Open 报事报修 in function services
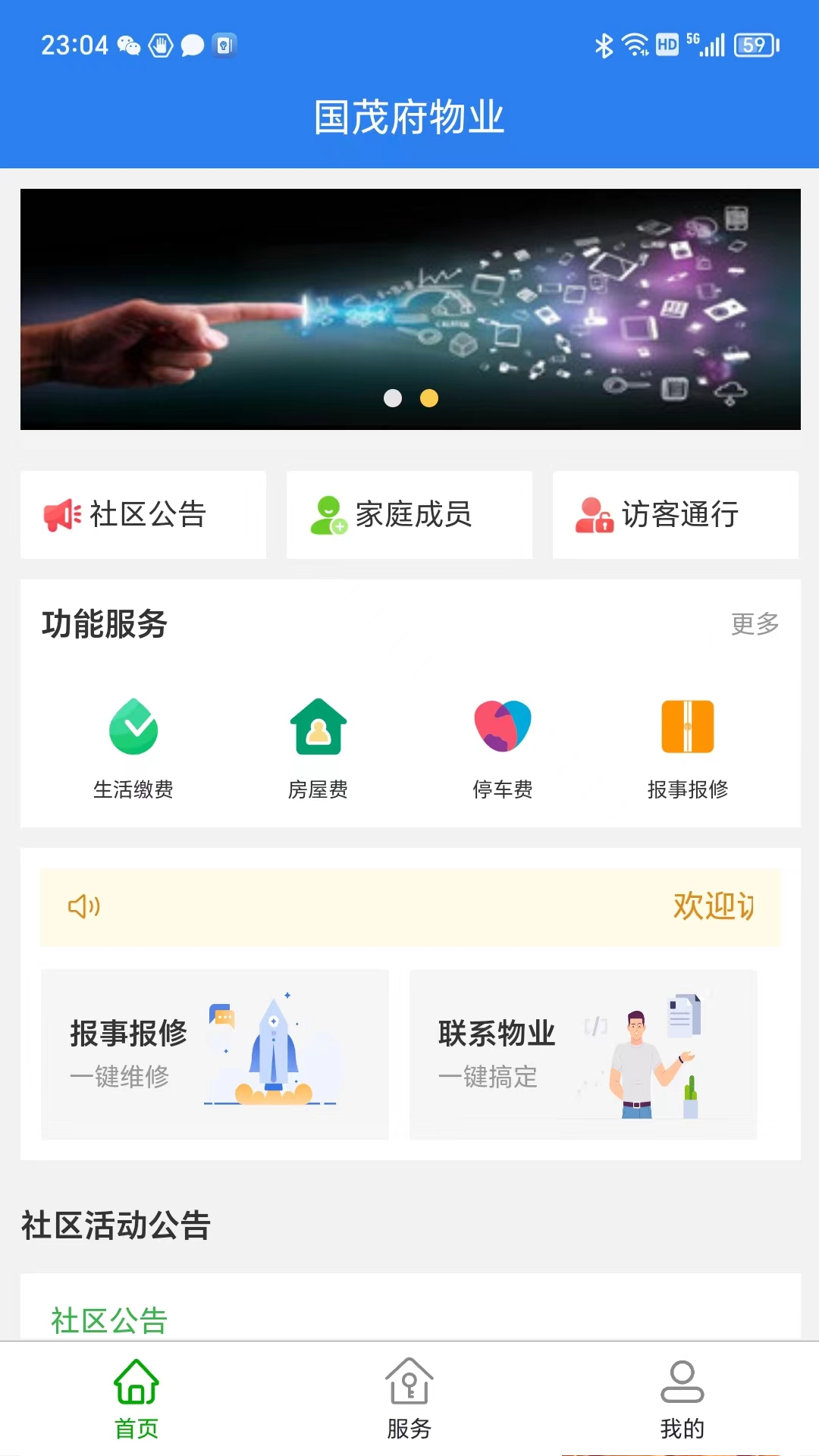This screenshot has width=819, height=1456. pos(688,748)
